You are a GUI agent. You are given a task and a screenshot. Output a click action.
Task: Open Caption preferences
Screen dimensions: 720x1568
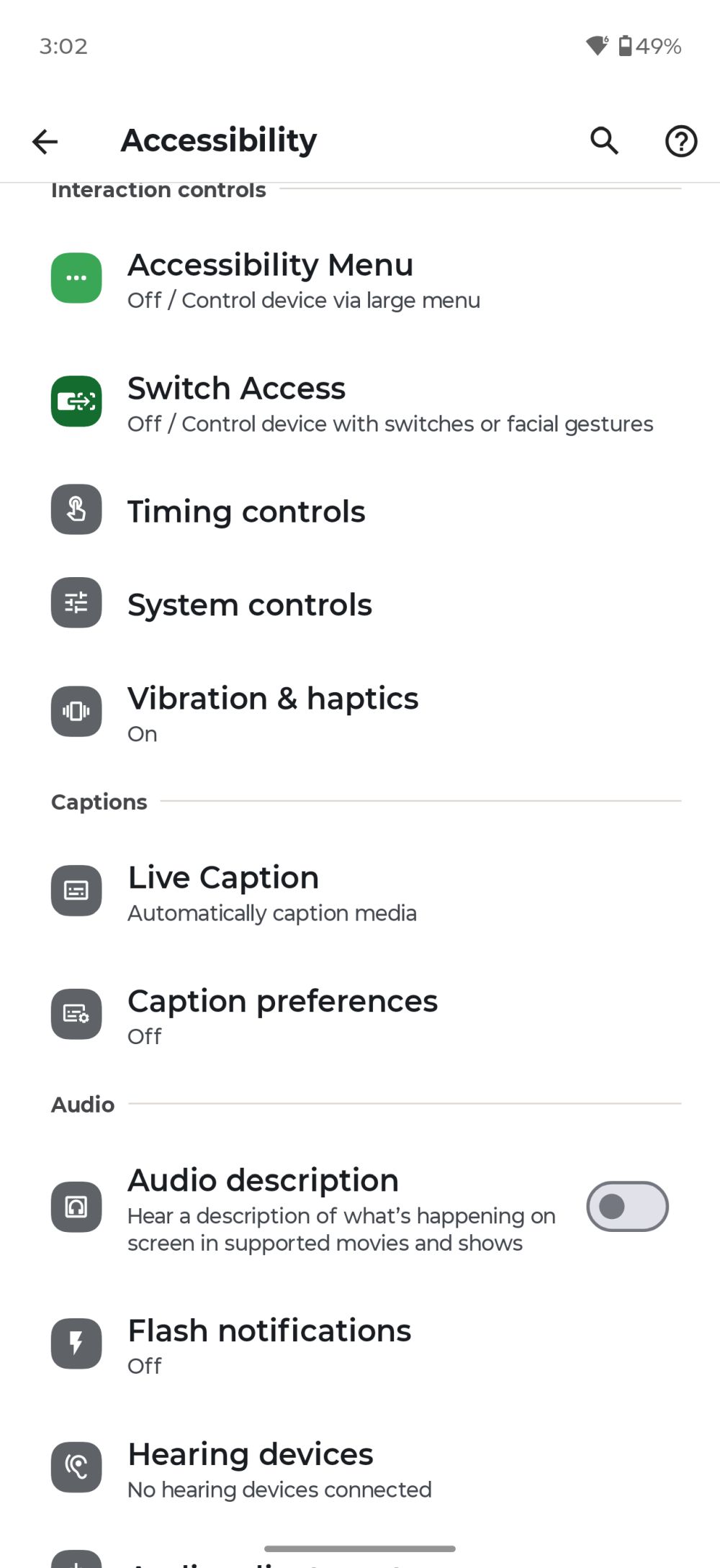(282, 1015)
